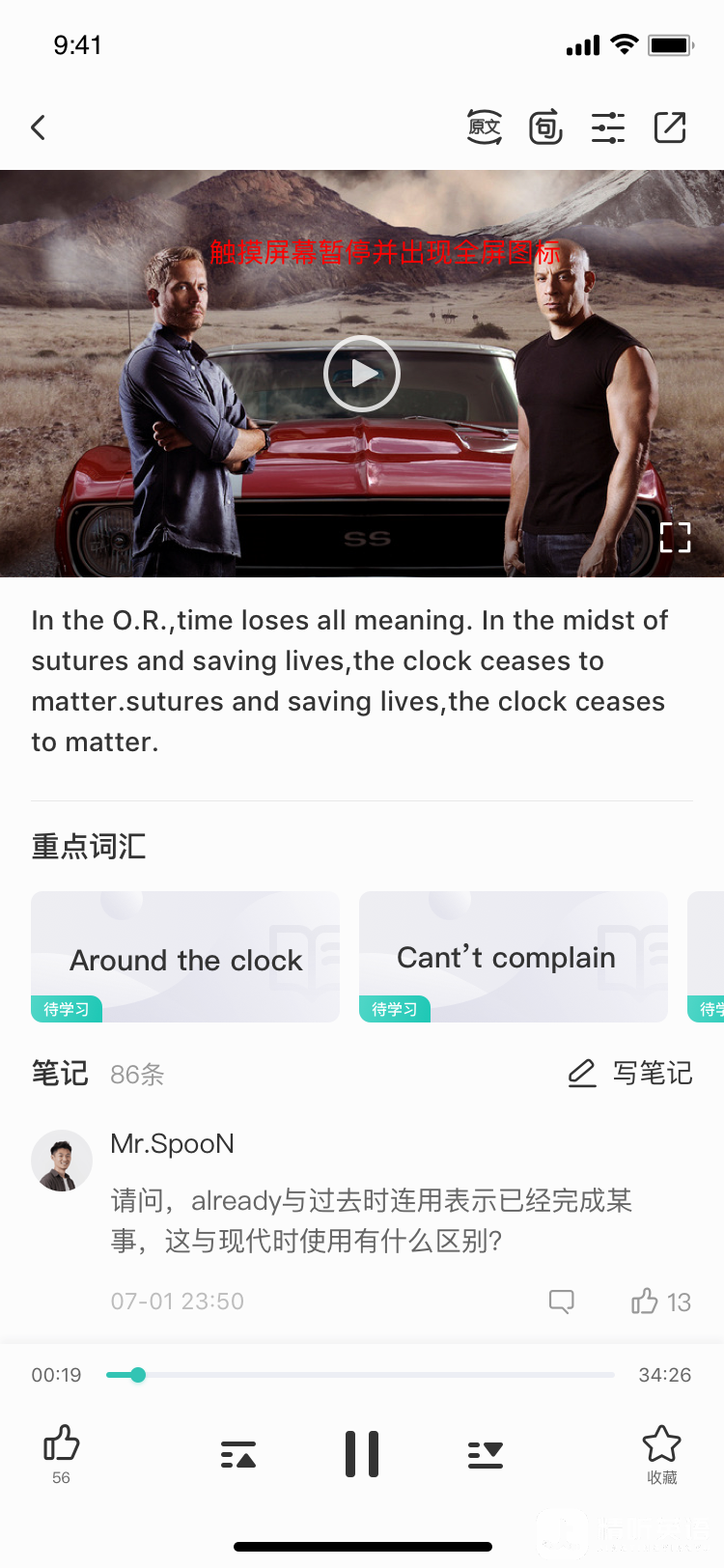
Task: Seek on the audio progress bar
Action: (360, 1375)
